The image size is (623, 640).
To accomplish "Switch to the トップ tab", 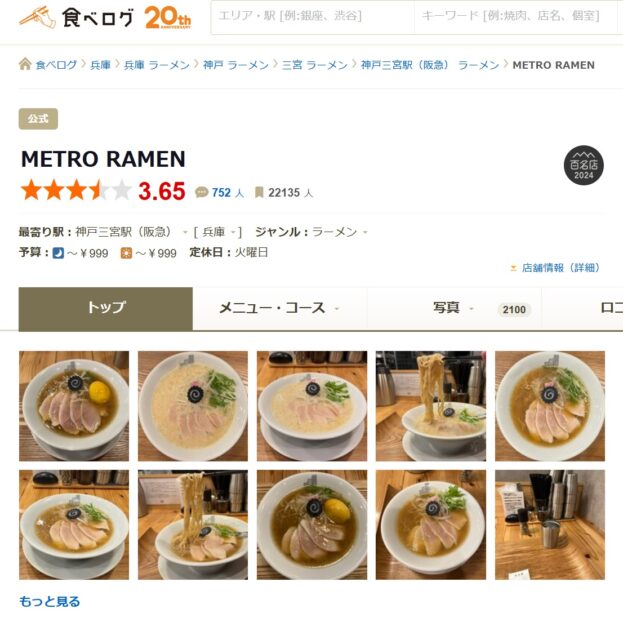I will tap(106, 308).
